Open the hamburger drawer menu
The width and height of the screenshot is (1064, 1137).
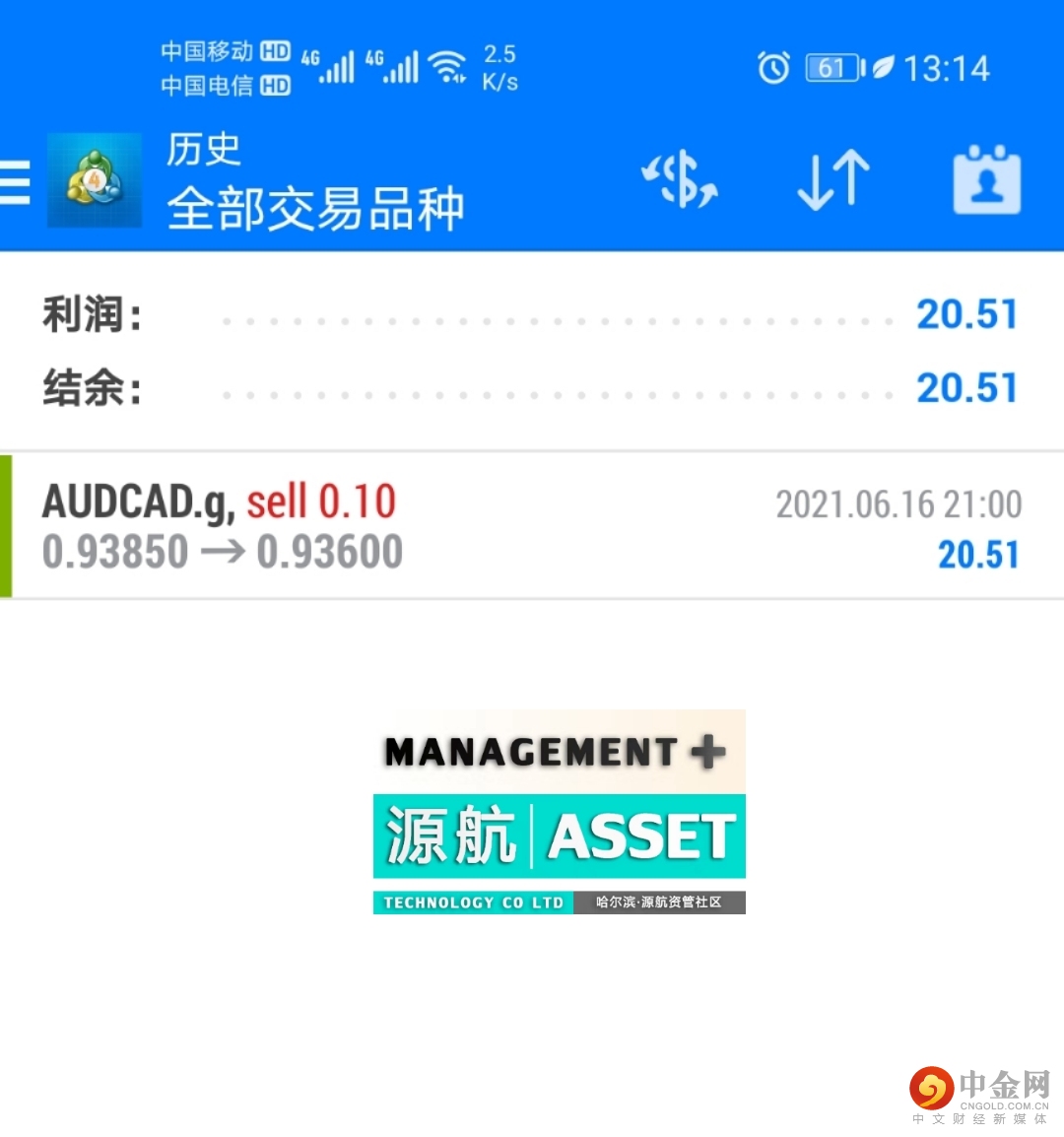[16, 182]
